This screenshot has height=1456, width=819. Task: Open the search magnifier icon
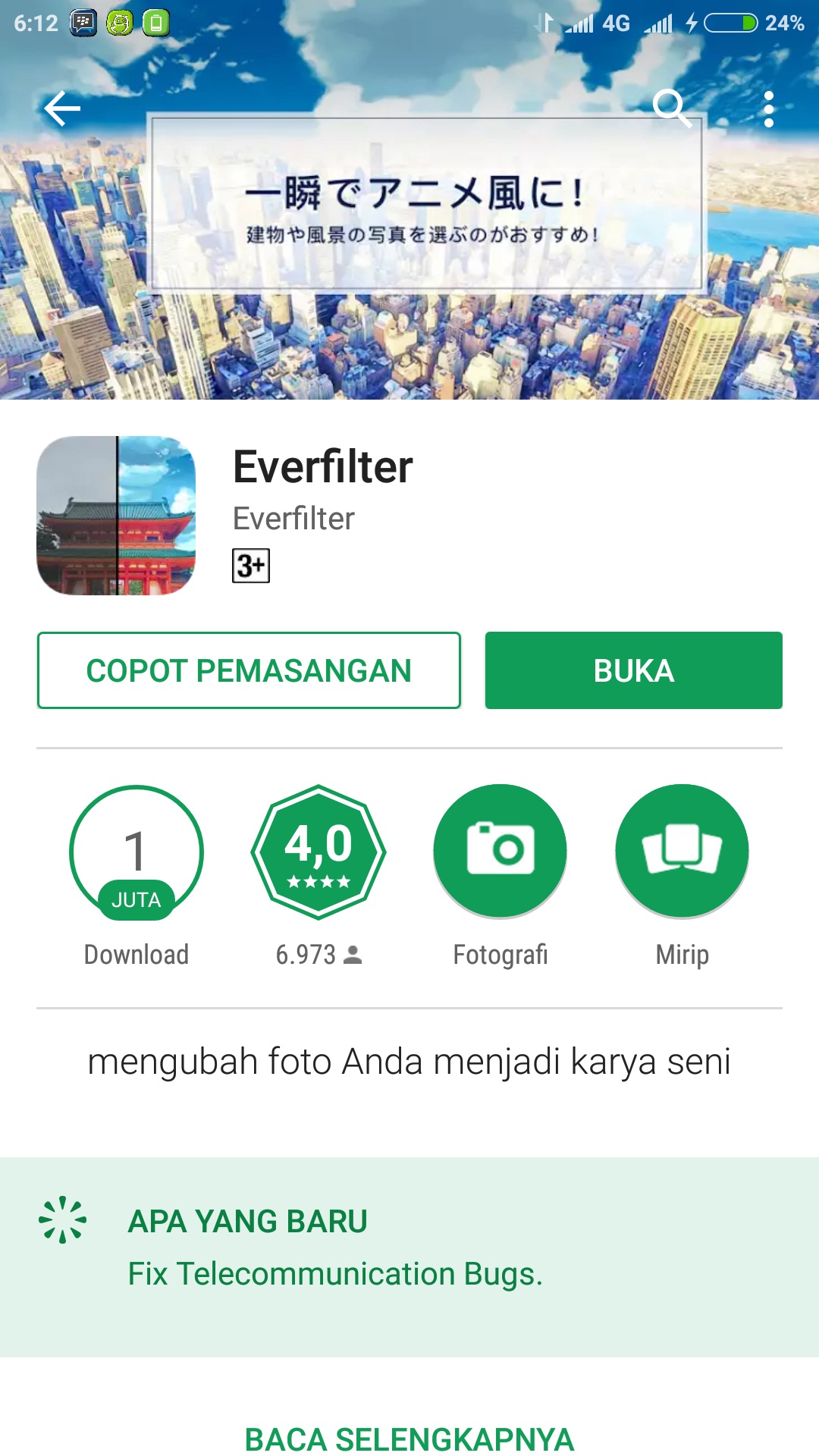pos(672,109)
